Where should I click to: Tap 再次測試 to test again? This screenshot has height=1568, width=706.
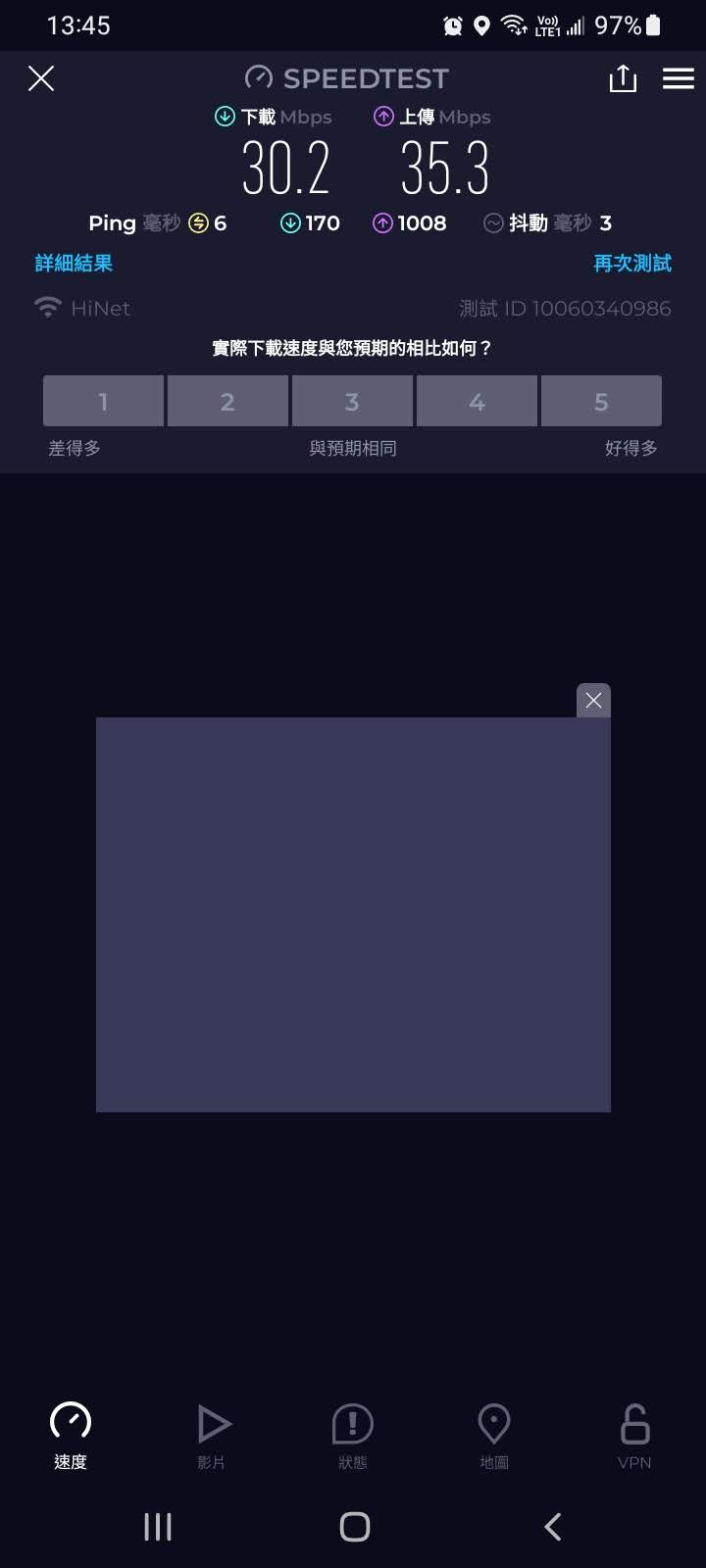point(632,263)
